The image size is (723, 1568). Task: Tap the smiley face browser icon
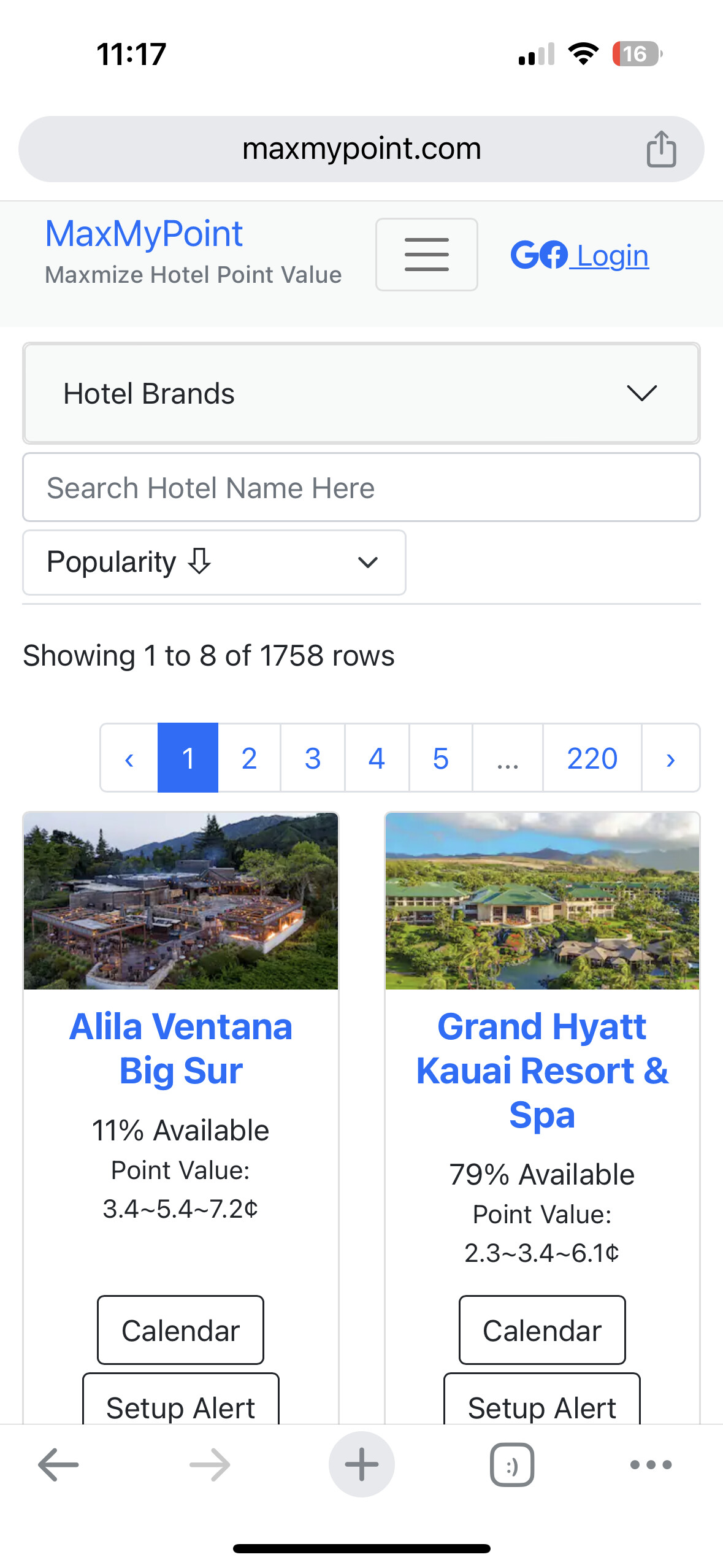point(511,1465)
